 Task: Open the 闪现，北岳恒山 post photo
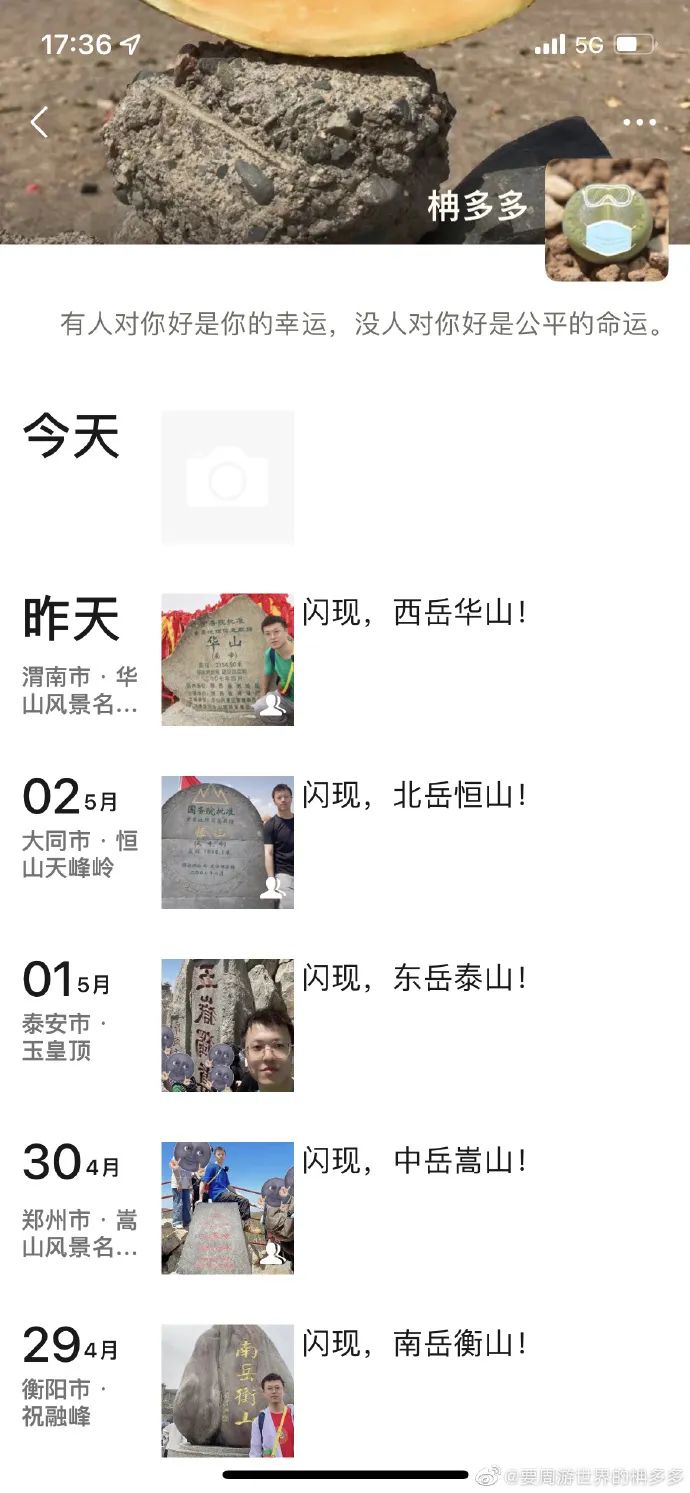[228, 842]
